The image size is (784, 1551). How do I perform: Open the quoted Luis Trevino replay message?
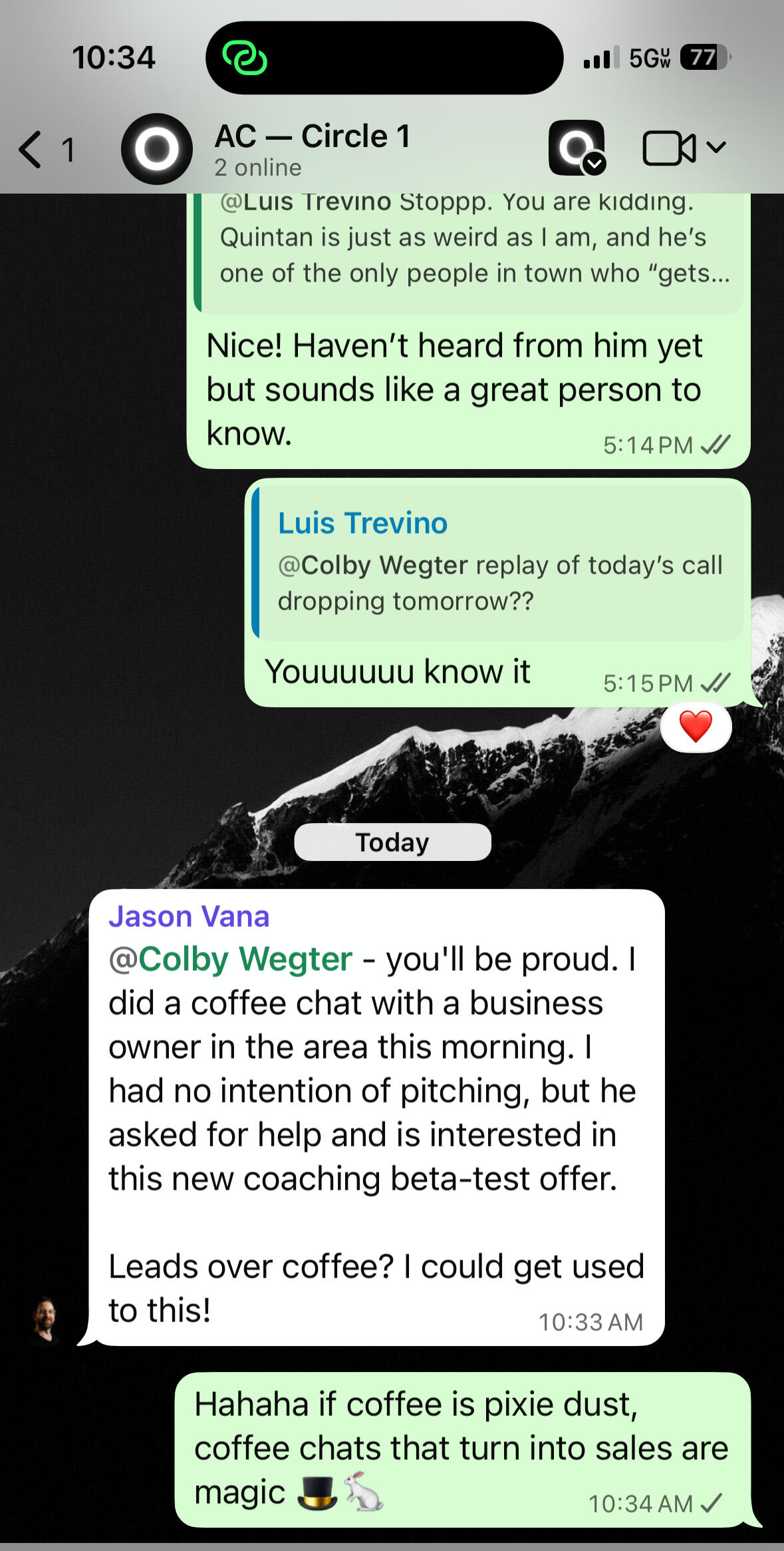[499, 563]
